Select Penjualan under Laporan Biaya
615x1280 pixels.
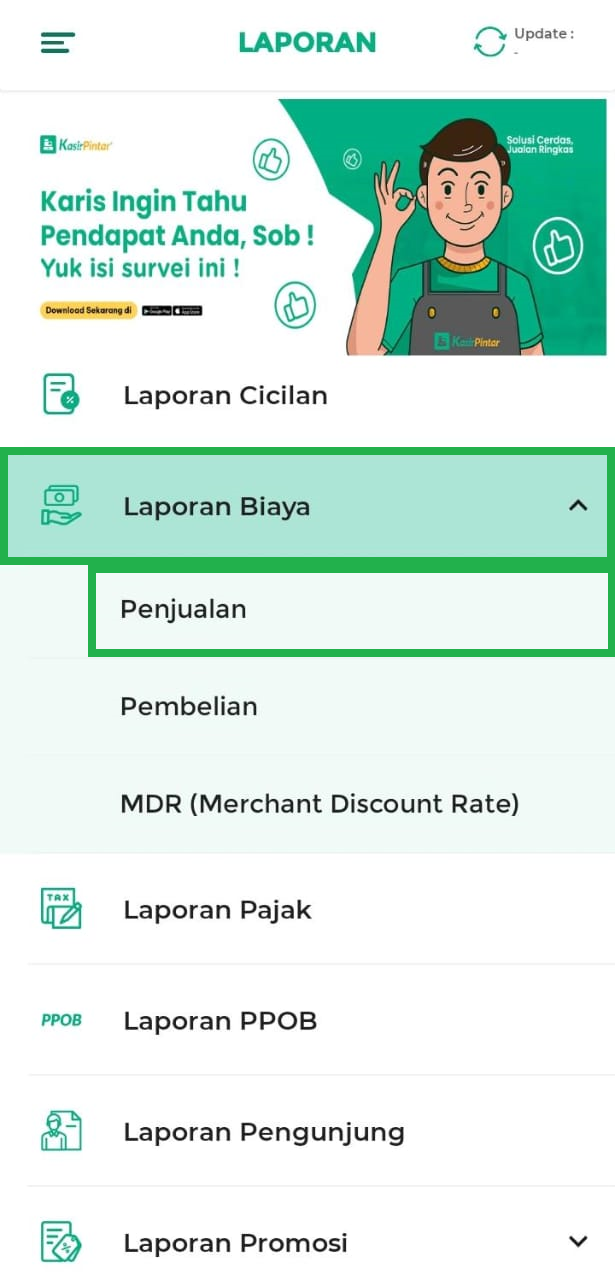pos(350,610)
